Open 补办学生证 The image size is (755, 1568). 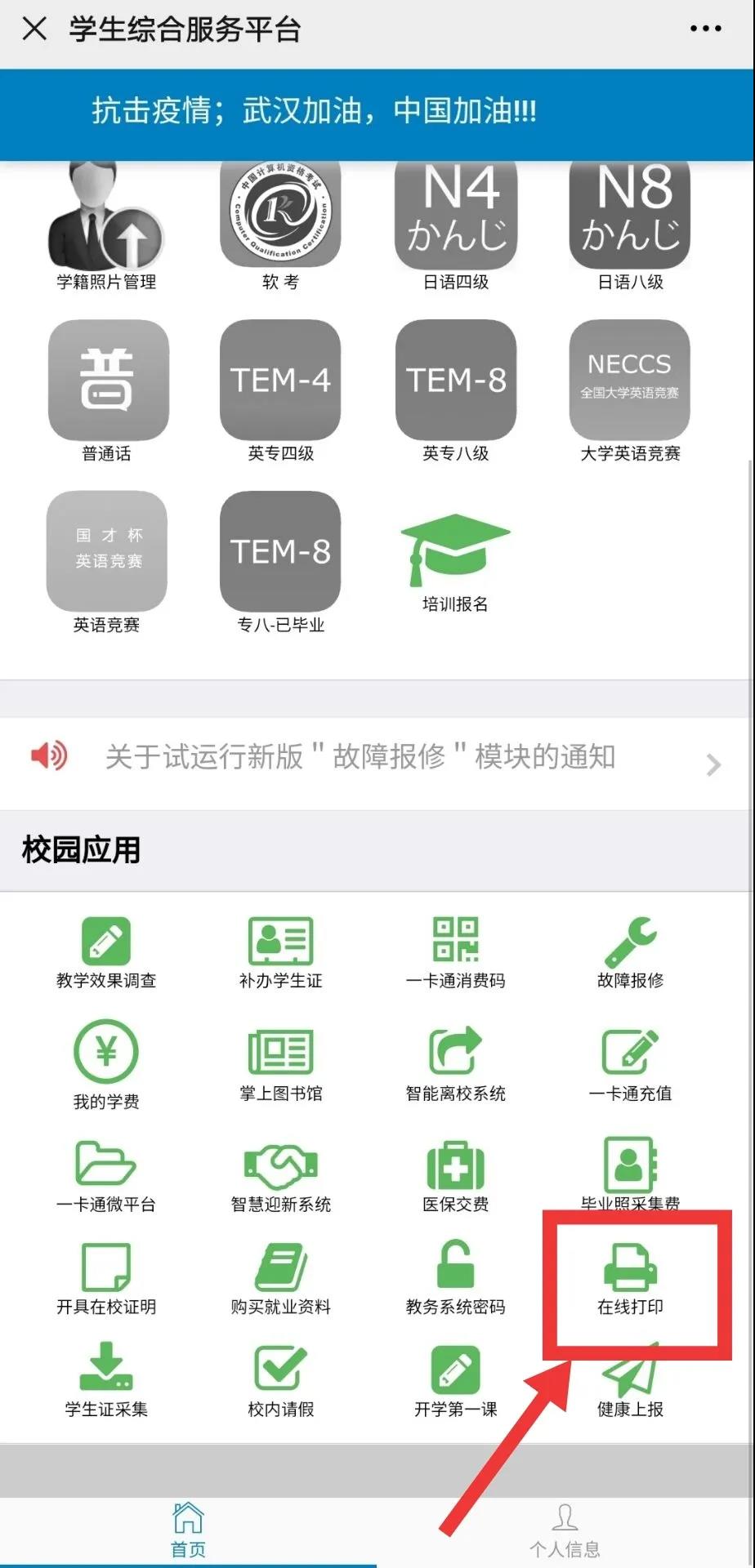[280, 953]
